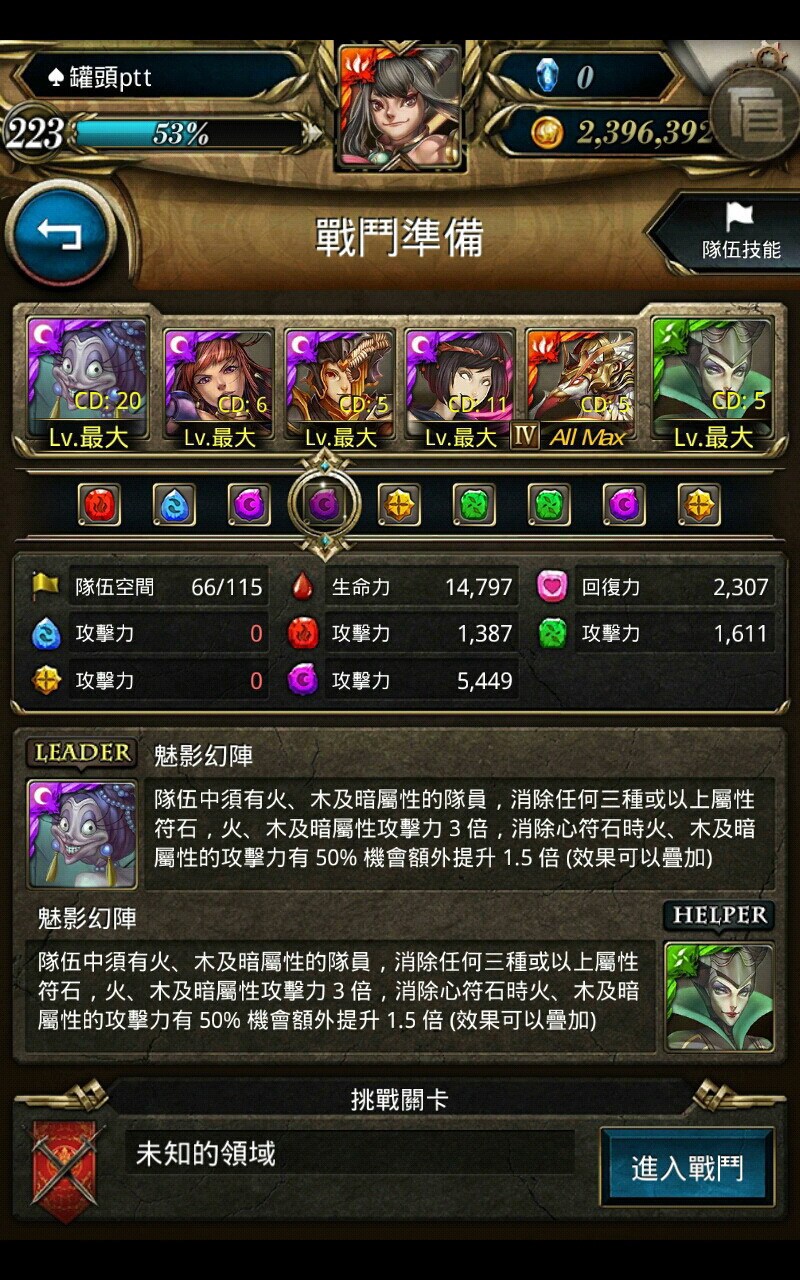
Task: Tap the helper portrait under HELPER label
Action: click(719, 996)
